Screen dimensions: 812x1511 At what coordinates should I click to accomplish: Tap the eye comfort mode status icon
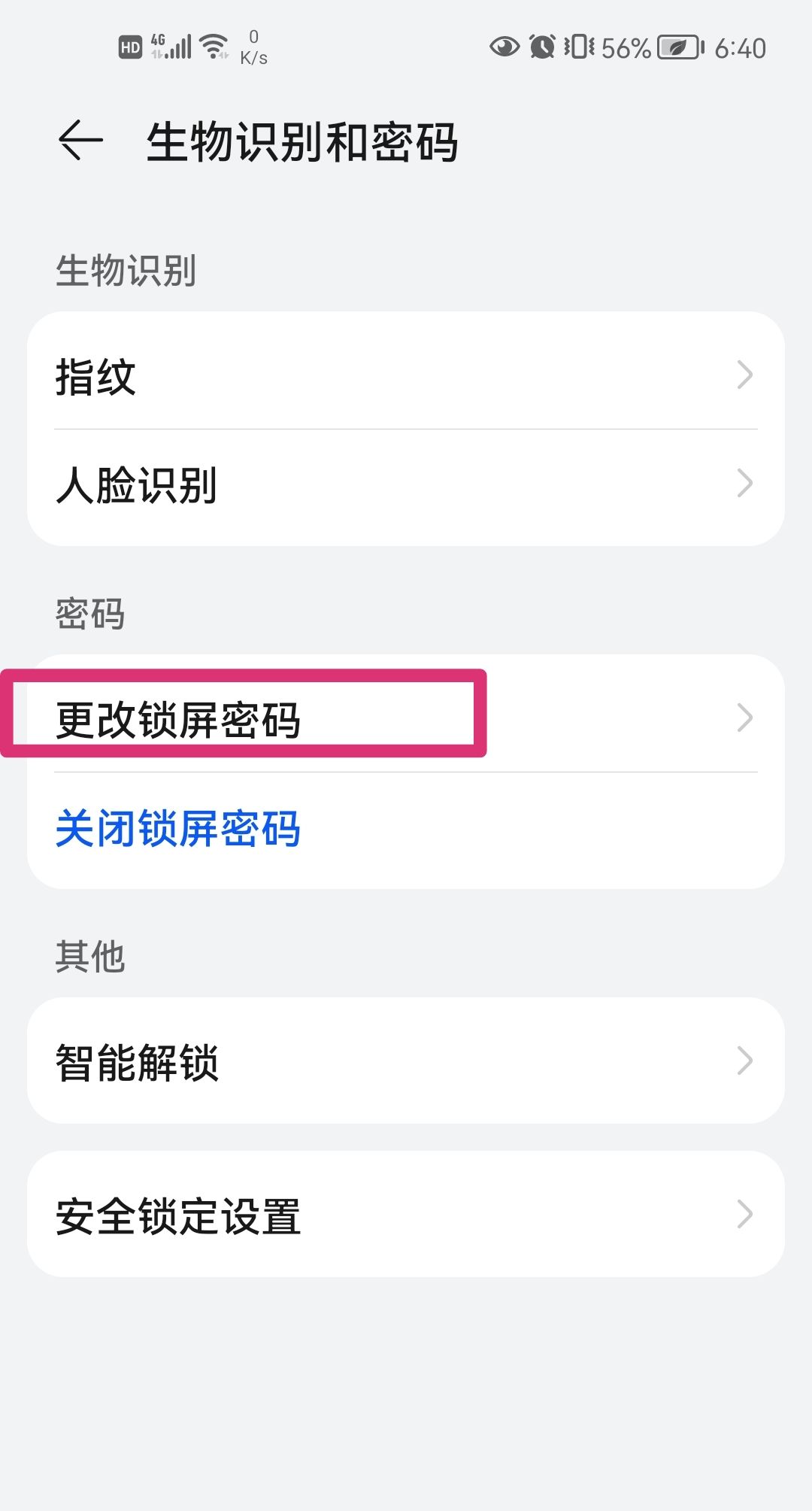click(504, 48)
